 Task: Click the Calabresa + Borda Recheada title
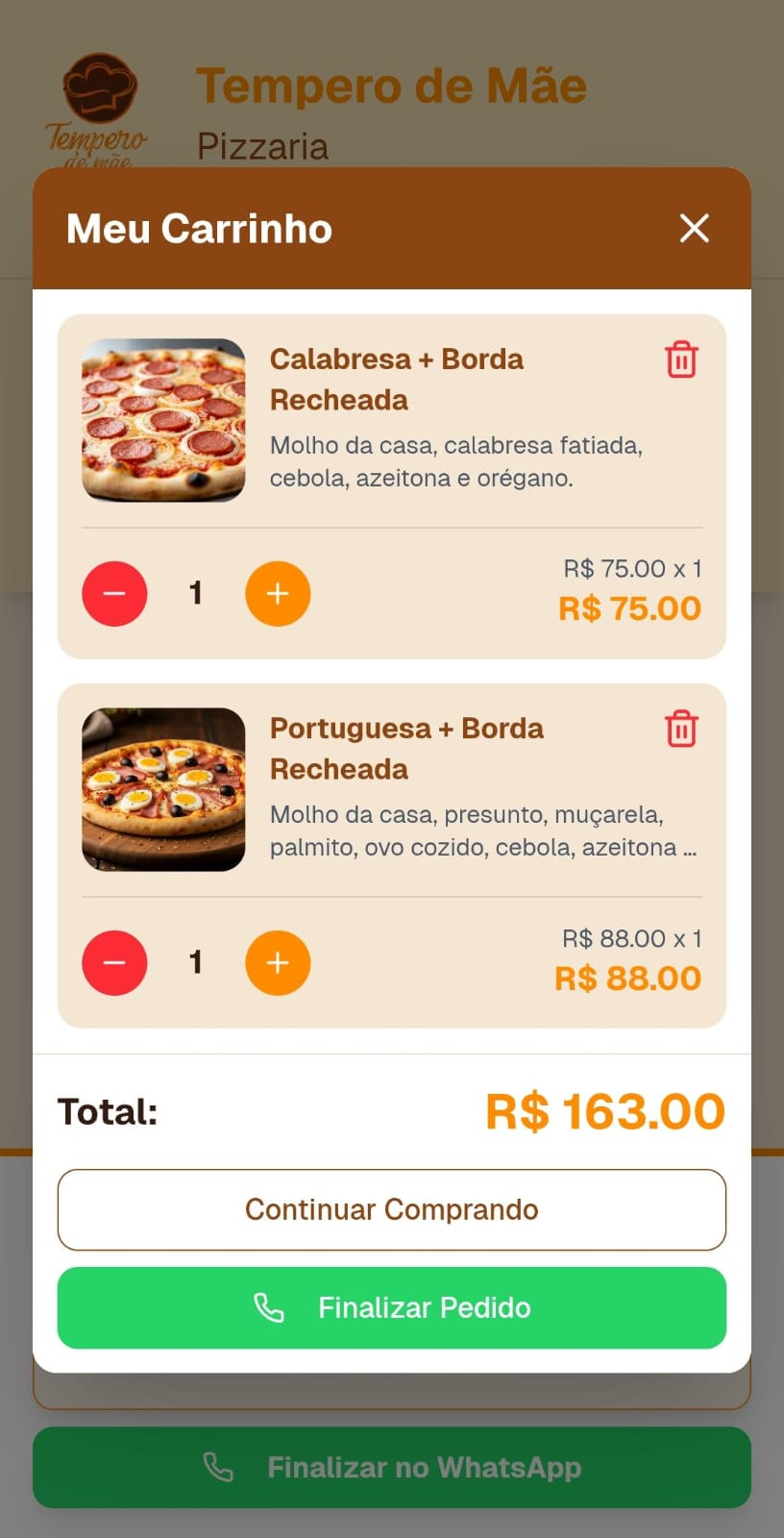click(397, 380)
